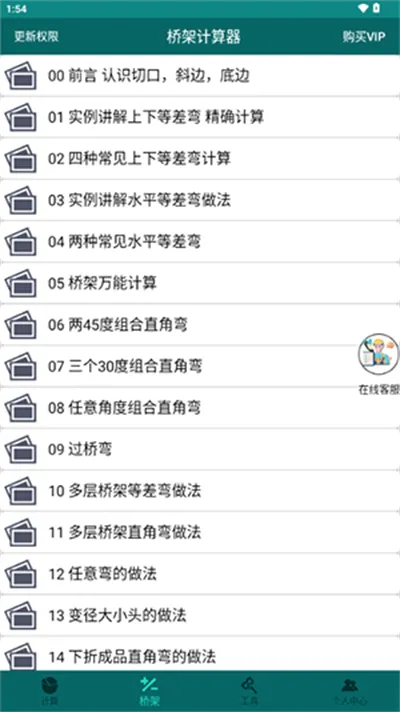Open 09 过桥弯

200,449
